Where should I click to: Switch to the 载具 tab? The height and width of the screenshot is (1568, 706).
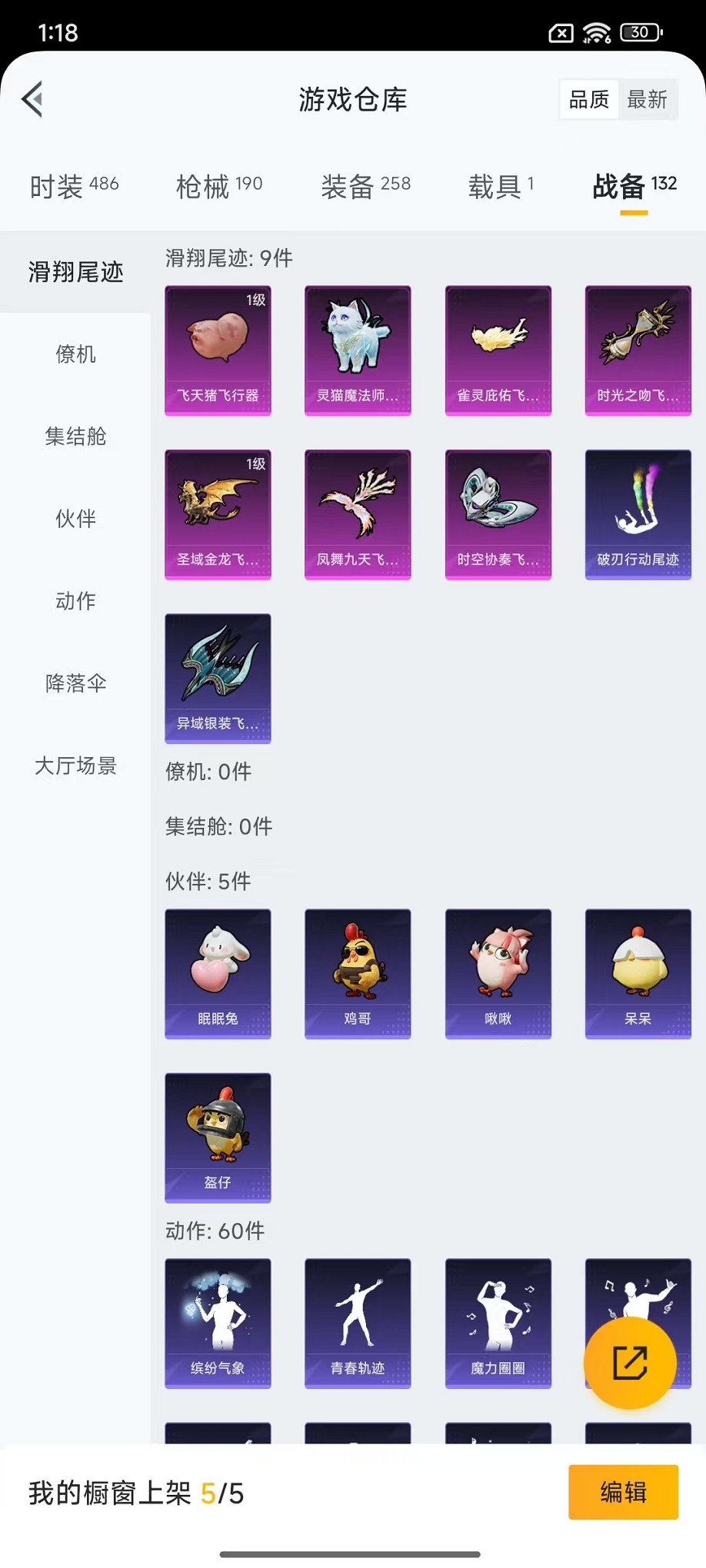501,186
